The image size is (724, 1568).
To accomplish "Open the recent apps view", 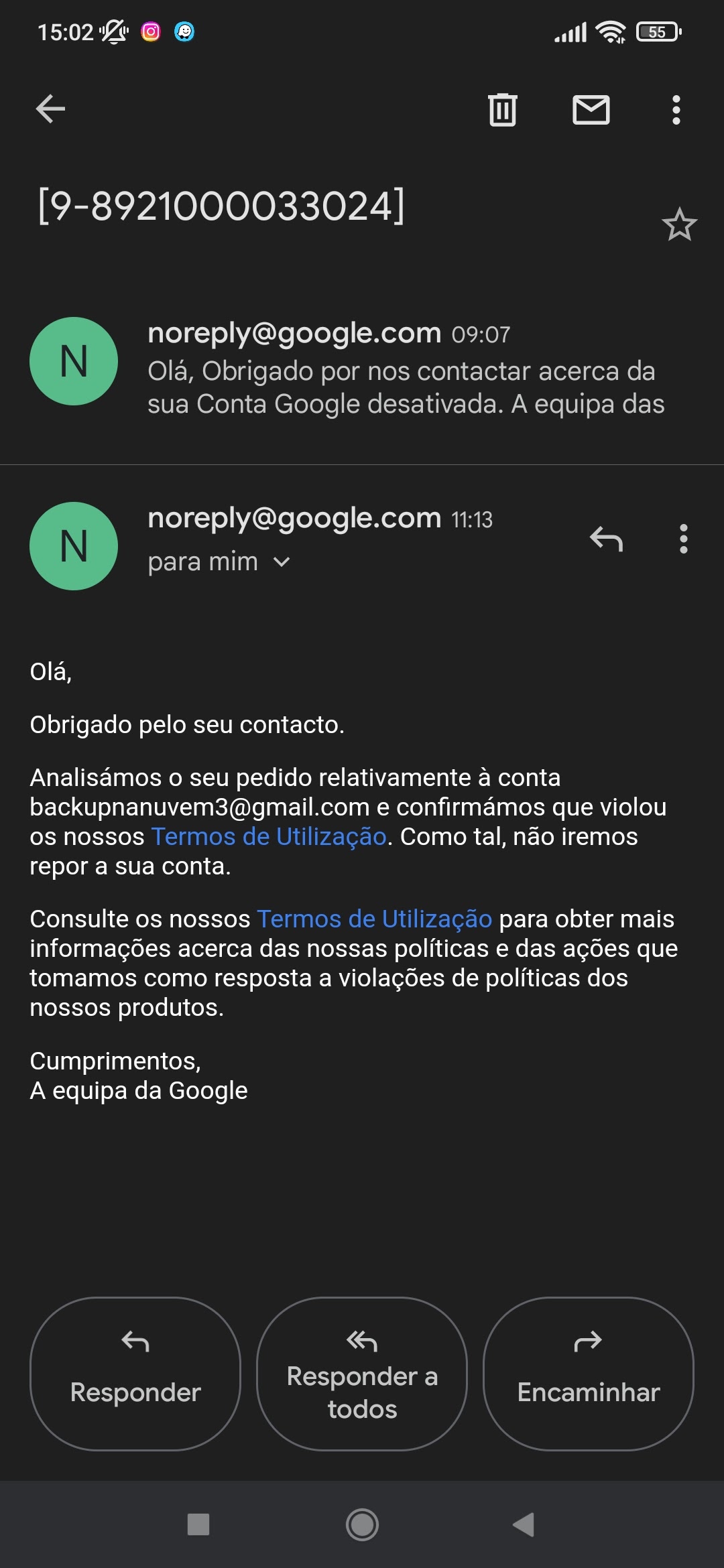I will (198, 1524).
